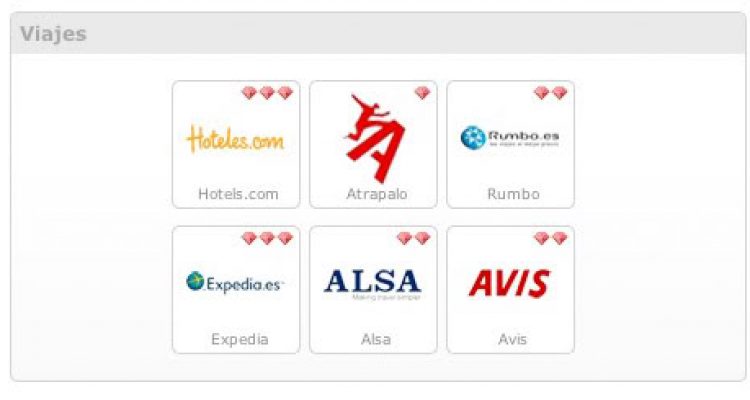750x400 pixels.
Task: Select the Atrapalo tile
Action: [373, 144]
